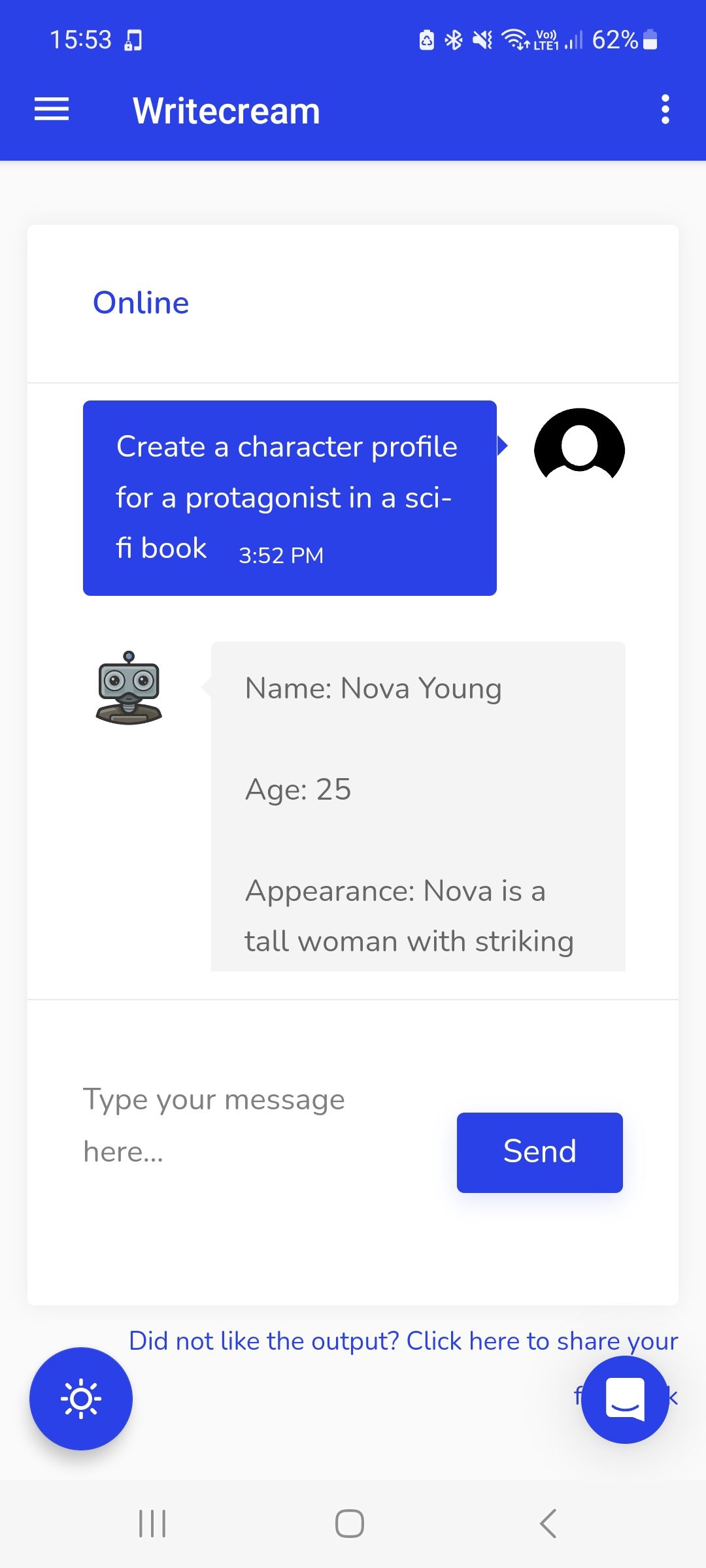This screenshot has height=1568, width=706.
Task: Open the live chat support widget
Action: pyautogui.click(x=625, y=1400)
